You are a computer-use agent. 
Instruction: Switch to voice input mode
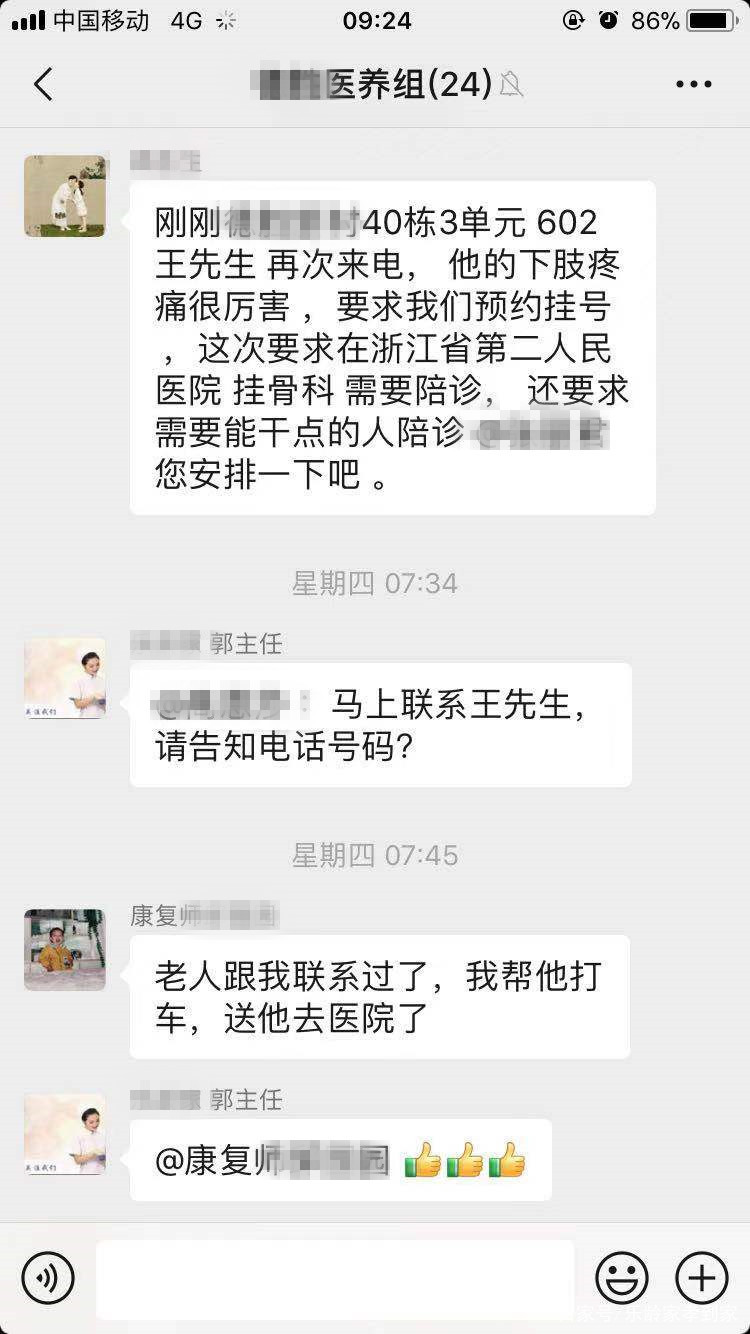tap(47, 1277)
